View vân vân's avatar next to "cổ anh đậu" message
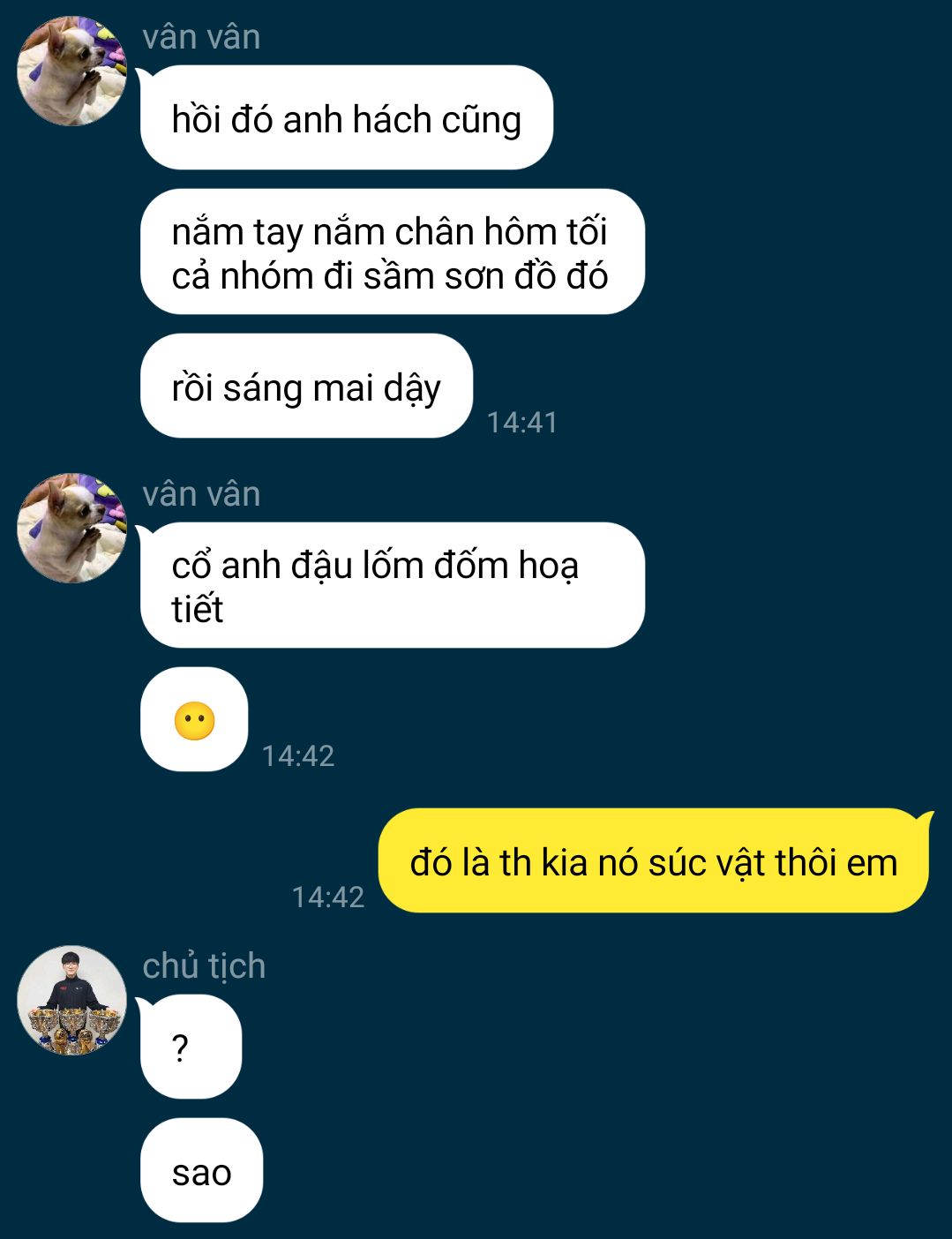Screen dimensions: 952x1239 71,528
